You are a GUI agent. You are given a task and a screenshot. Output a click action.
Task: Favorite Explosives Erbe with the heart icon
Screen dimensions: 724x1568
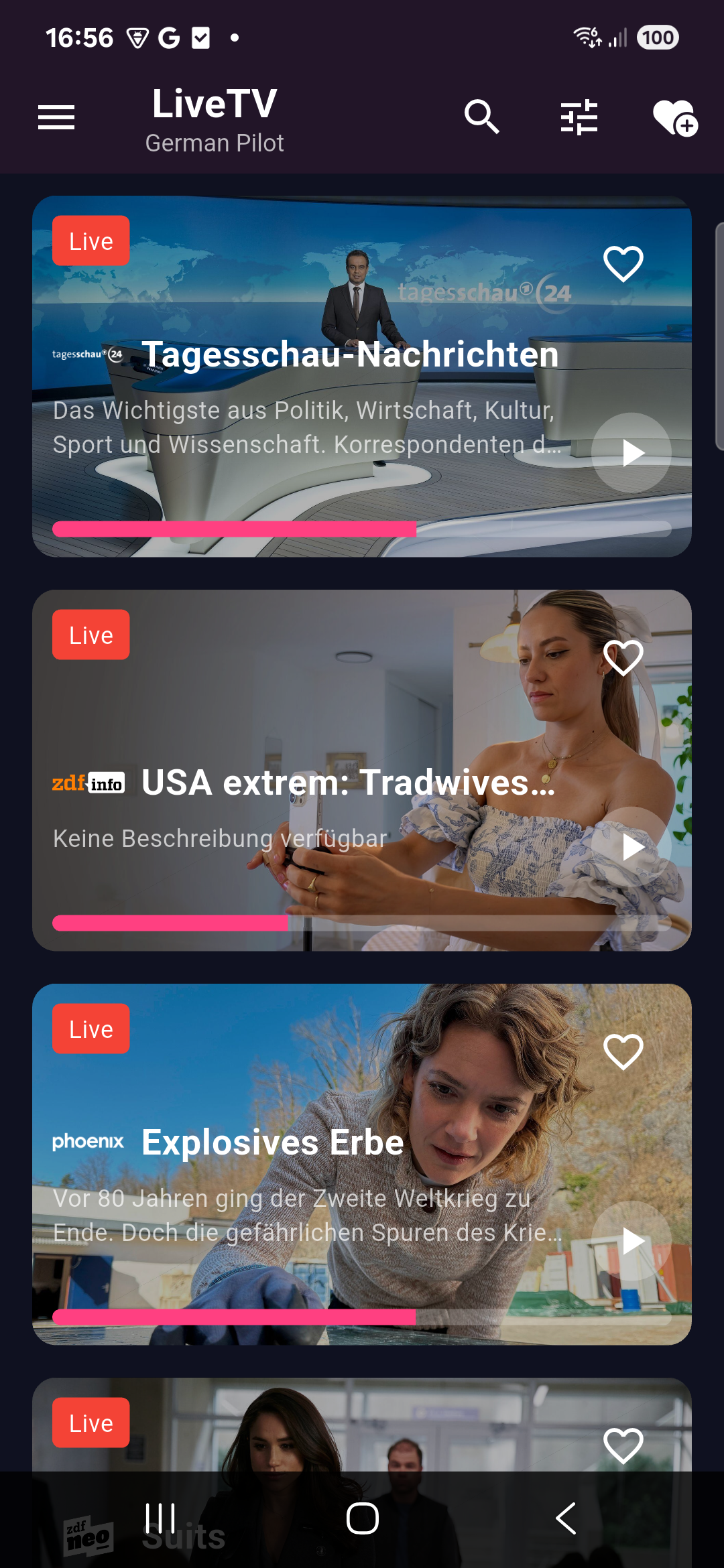click(623, 1051)
